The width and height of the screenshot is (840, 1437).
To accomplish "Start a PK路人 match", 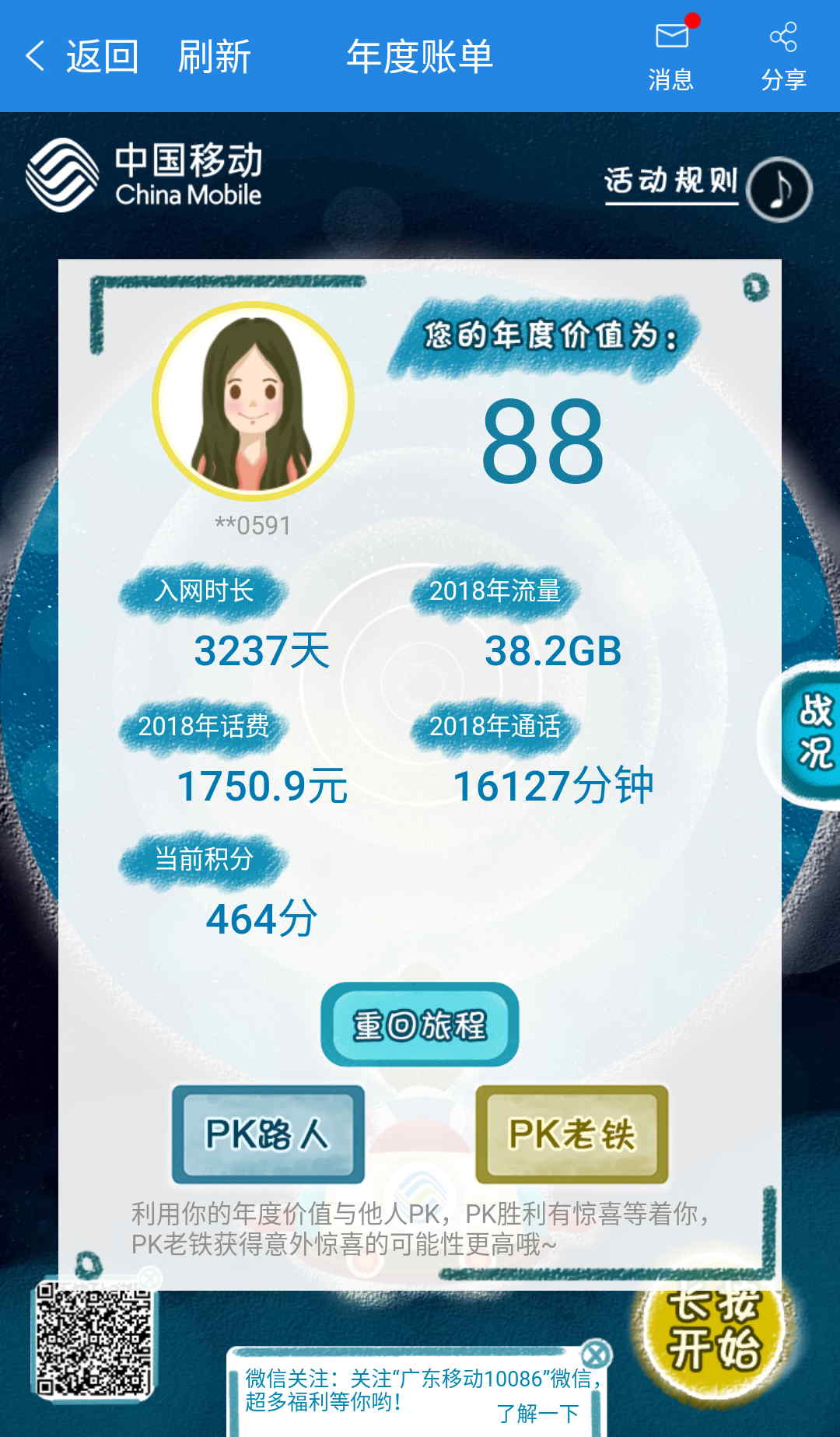I will [x=268, y=1134].
